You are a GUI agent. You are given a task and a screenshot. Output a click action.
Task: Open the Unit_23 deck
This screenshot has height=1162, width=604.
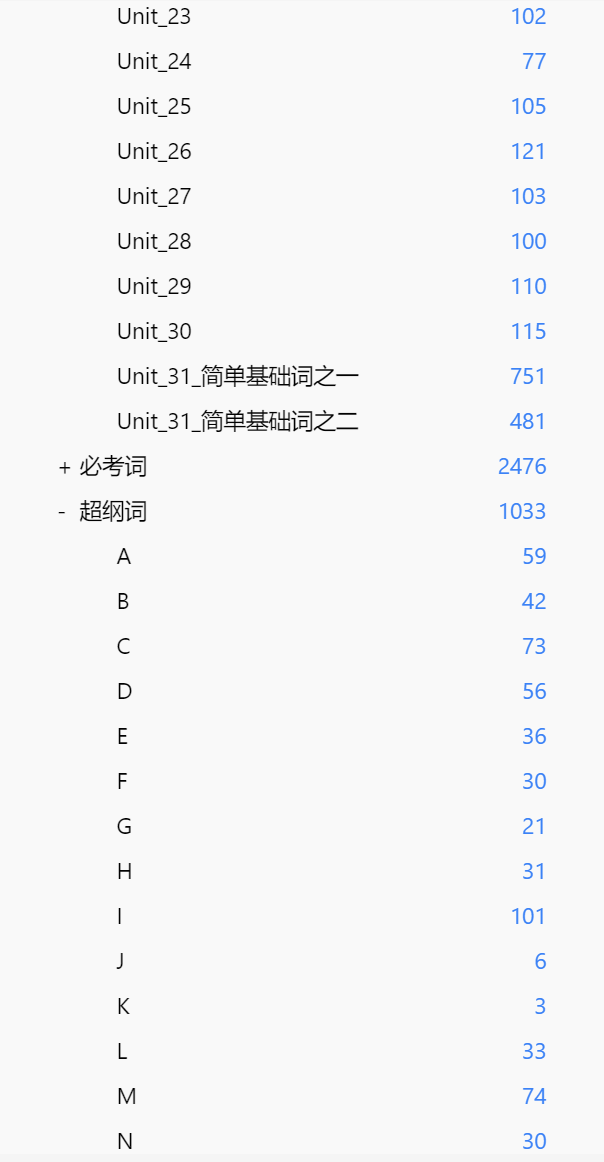(x=153, y=16)
